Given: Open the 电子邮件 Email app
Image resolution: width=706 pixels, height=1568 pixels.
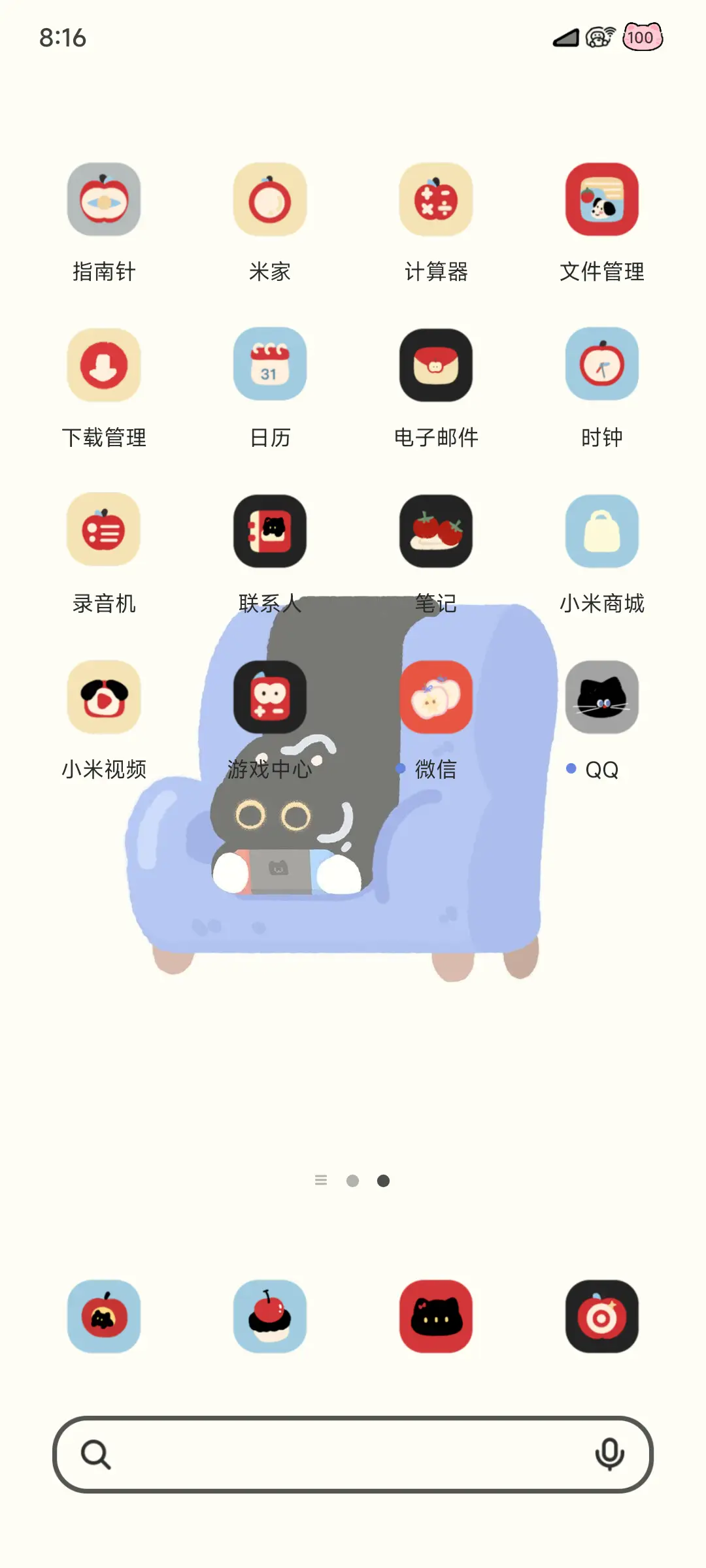Looking at the screenshot, I should (437, 366).
